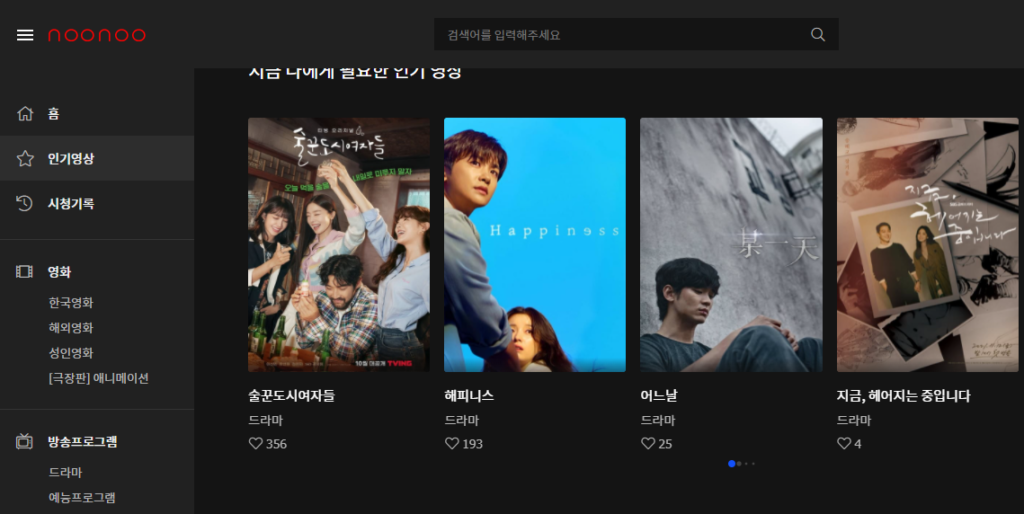
Task: Tap the carousel page indicator dots
Action: click(741, 464)
